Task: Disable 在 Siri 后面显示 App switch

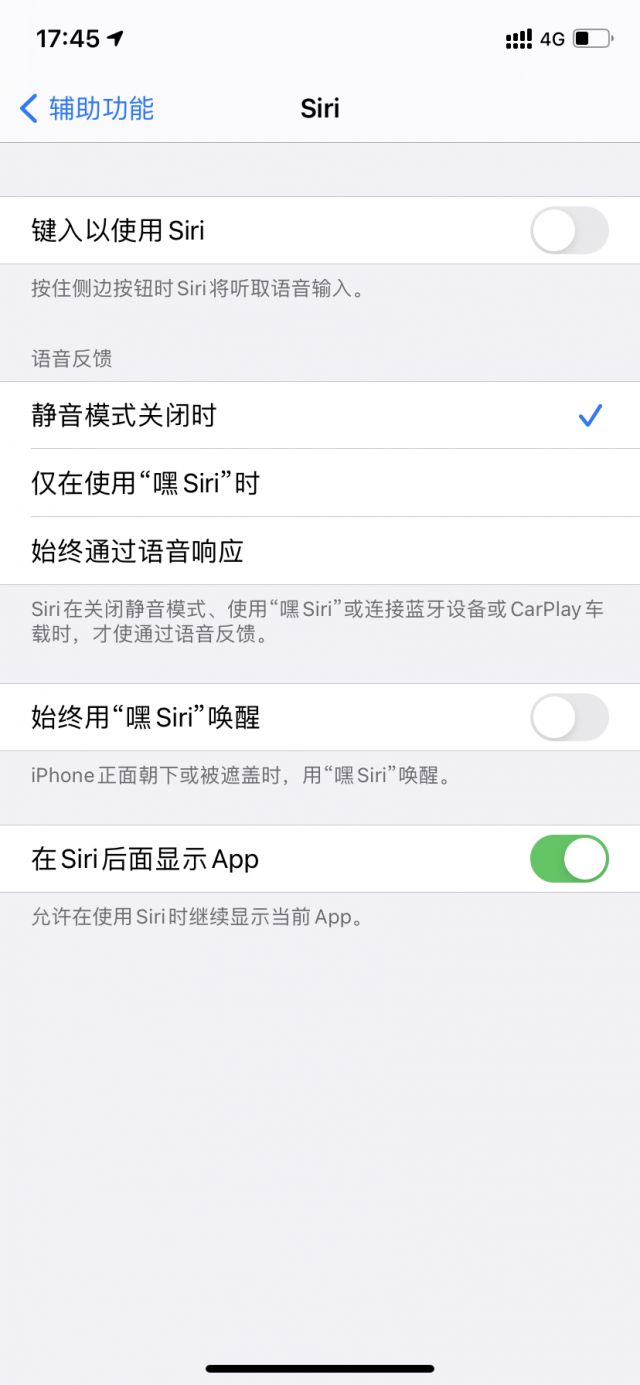Action: click(x=569, y=859)
